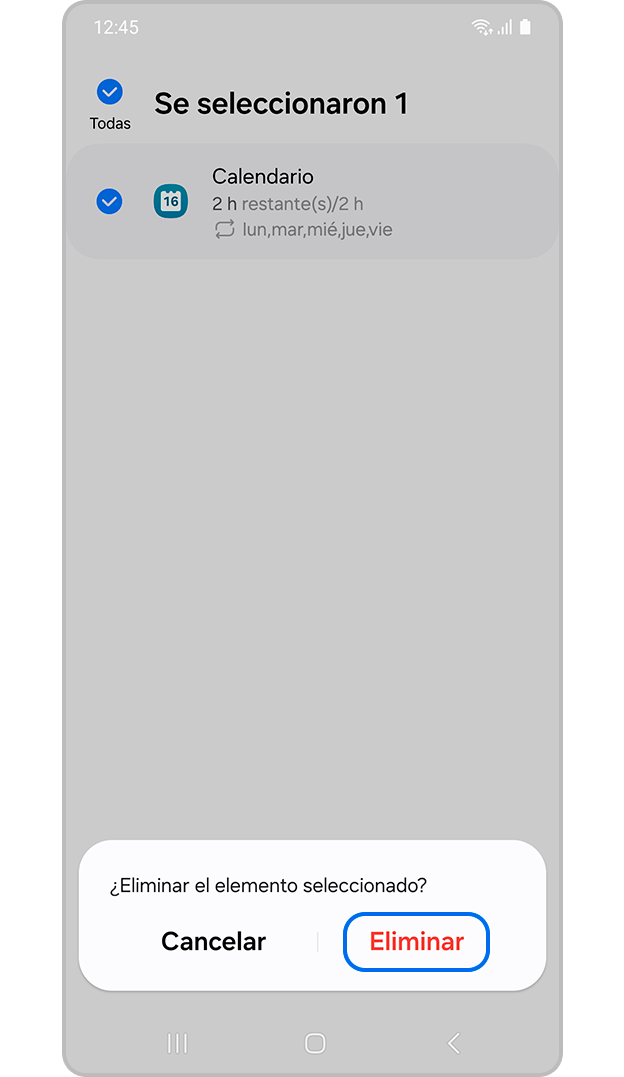Open the recent apps view
The width and height of the screenshot is (624, 1077).
(177, 1044)
